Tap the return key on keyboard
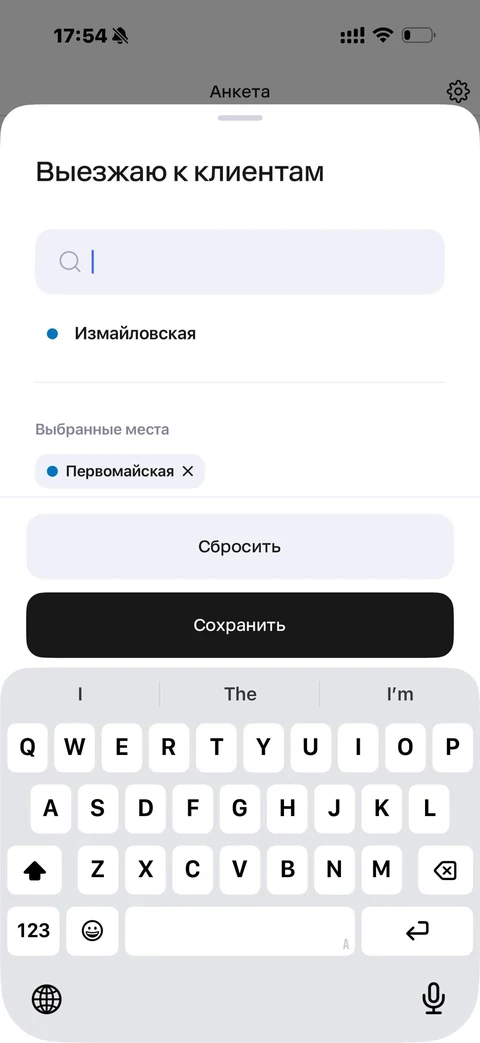Image resolution: width=480 pixels, height=1043 pixels. tap(417, 931)
